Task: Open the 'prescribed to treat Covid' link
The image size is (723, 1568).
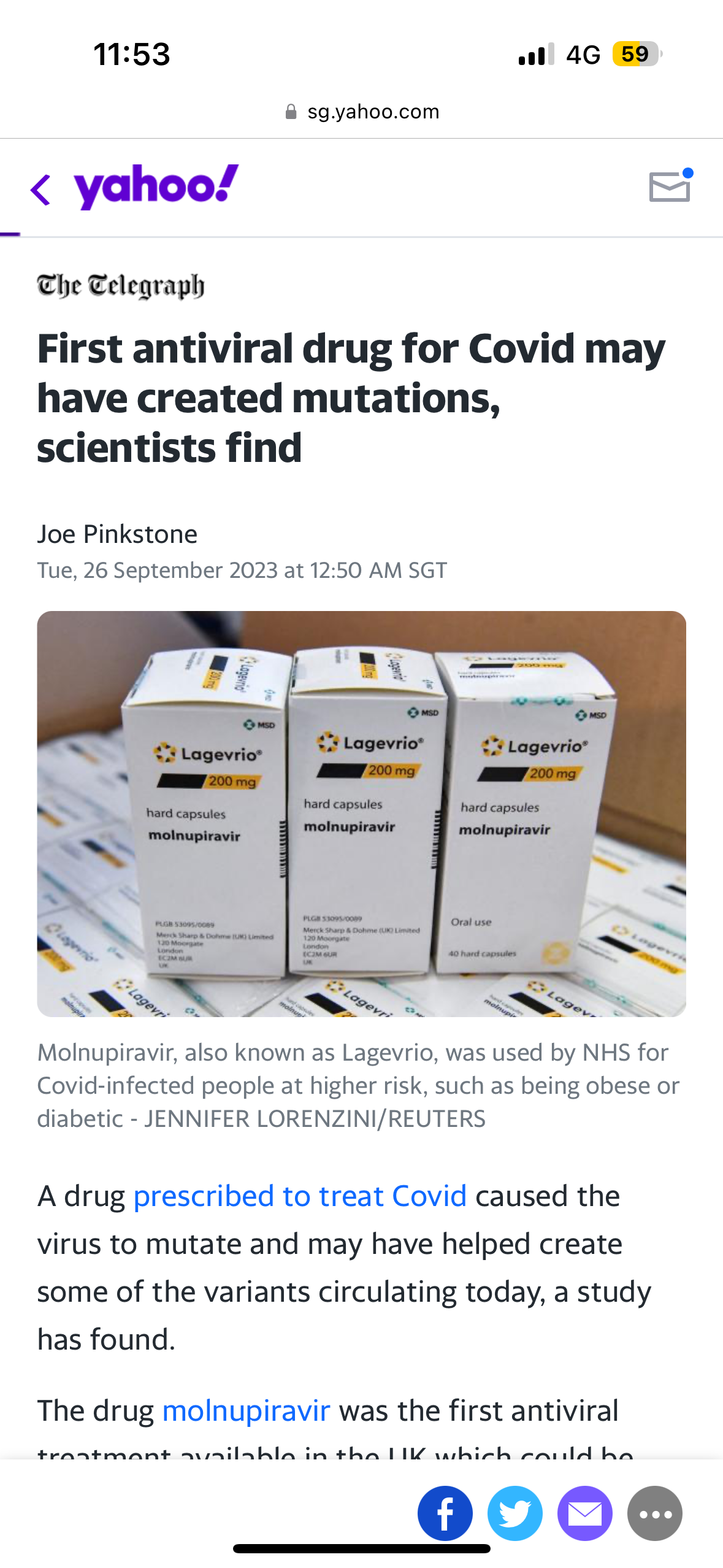Action: tap(300, 1196)
